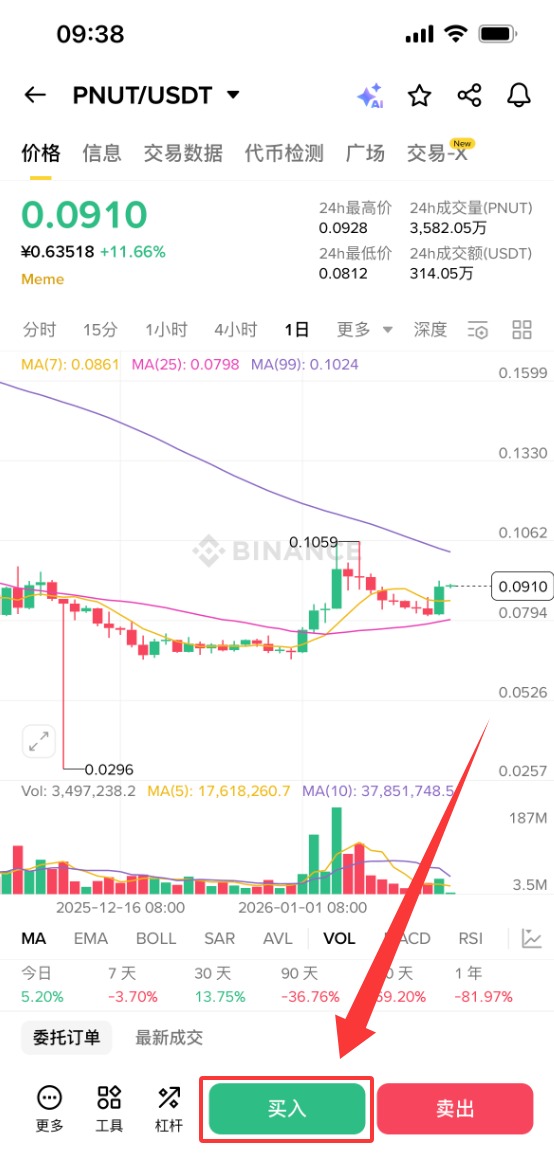Open the 代币检测 tab
Image resolution: width=554 pixels, height=1176 pixels.
tap(284, 153)
